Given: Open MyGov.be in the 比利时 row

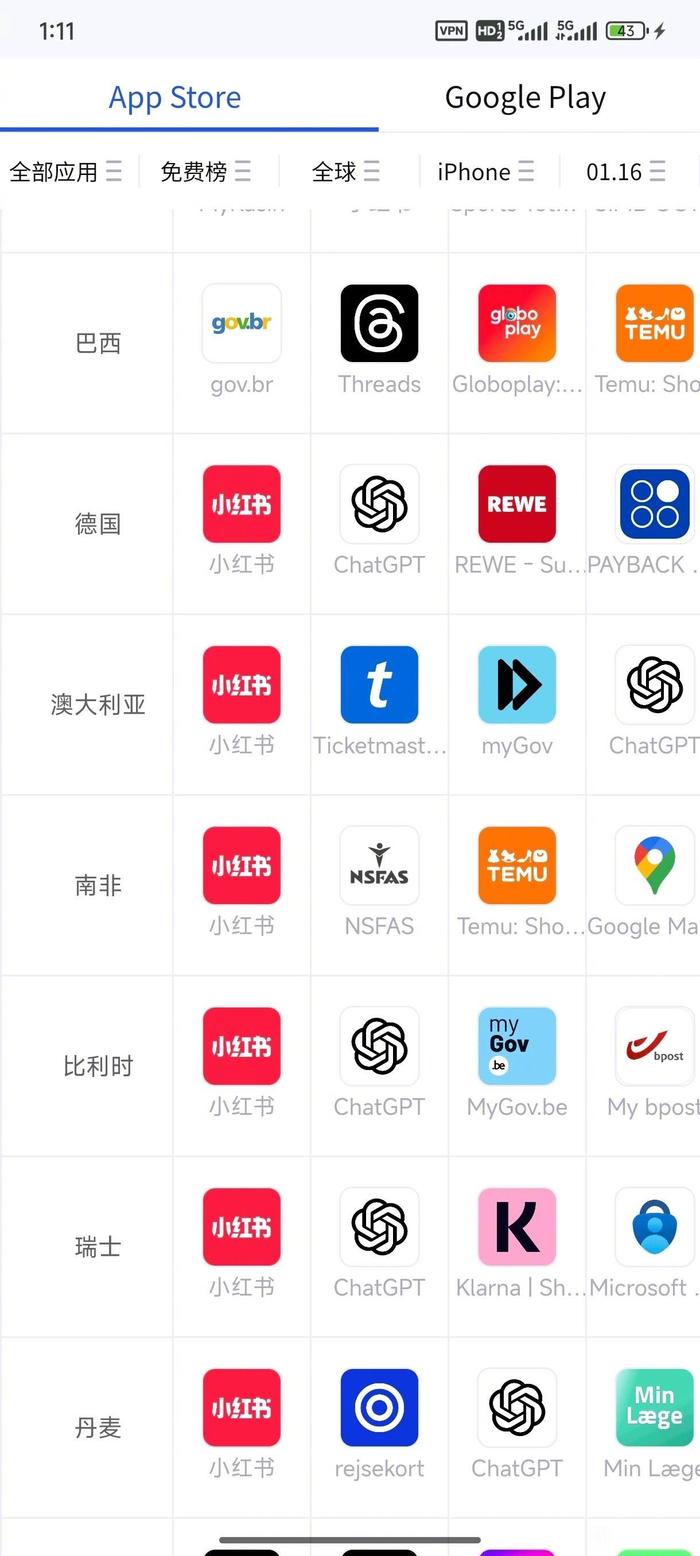Looking at the screenshot, I should coord(517,1047).
